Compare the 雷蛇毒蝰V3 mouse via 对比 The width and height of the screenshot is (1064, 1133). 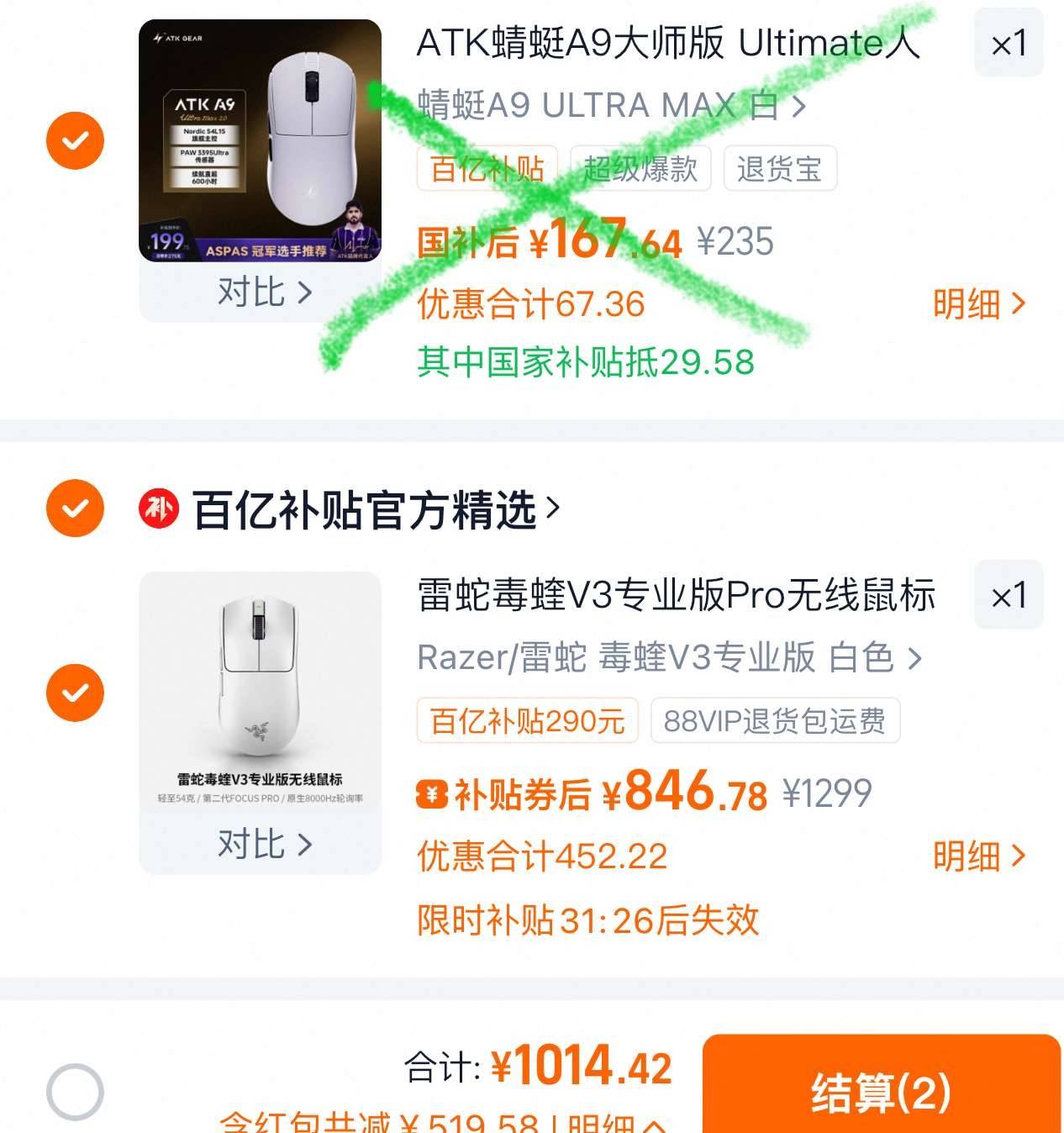tap(263, 844)
